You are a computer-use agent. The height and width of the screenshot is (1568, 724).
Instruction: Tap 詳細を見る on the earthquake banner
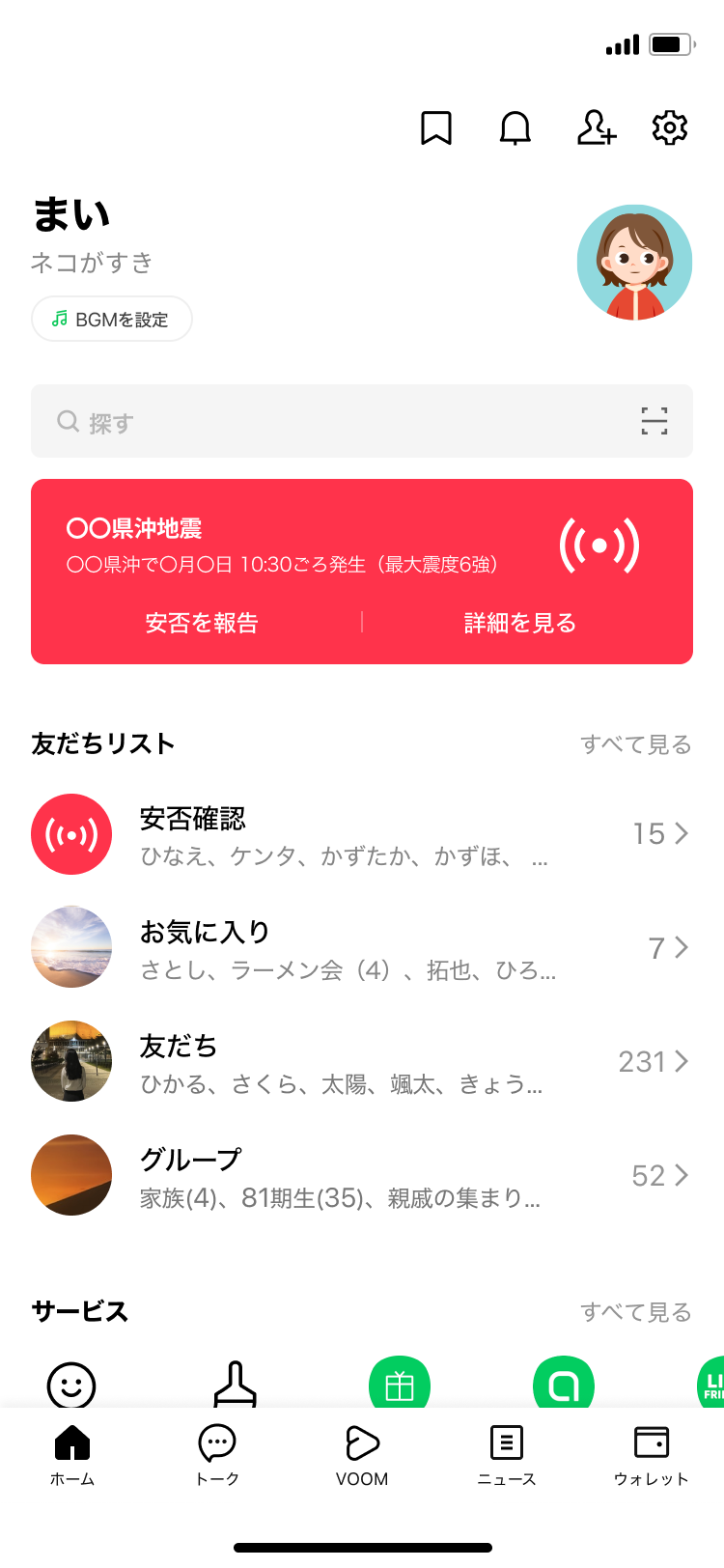coord(520,623)
